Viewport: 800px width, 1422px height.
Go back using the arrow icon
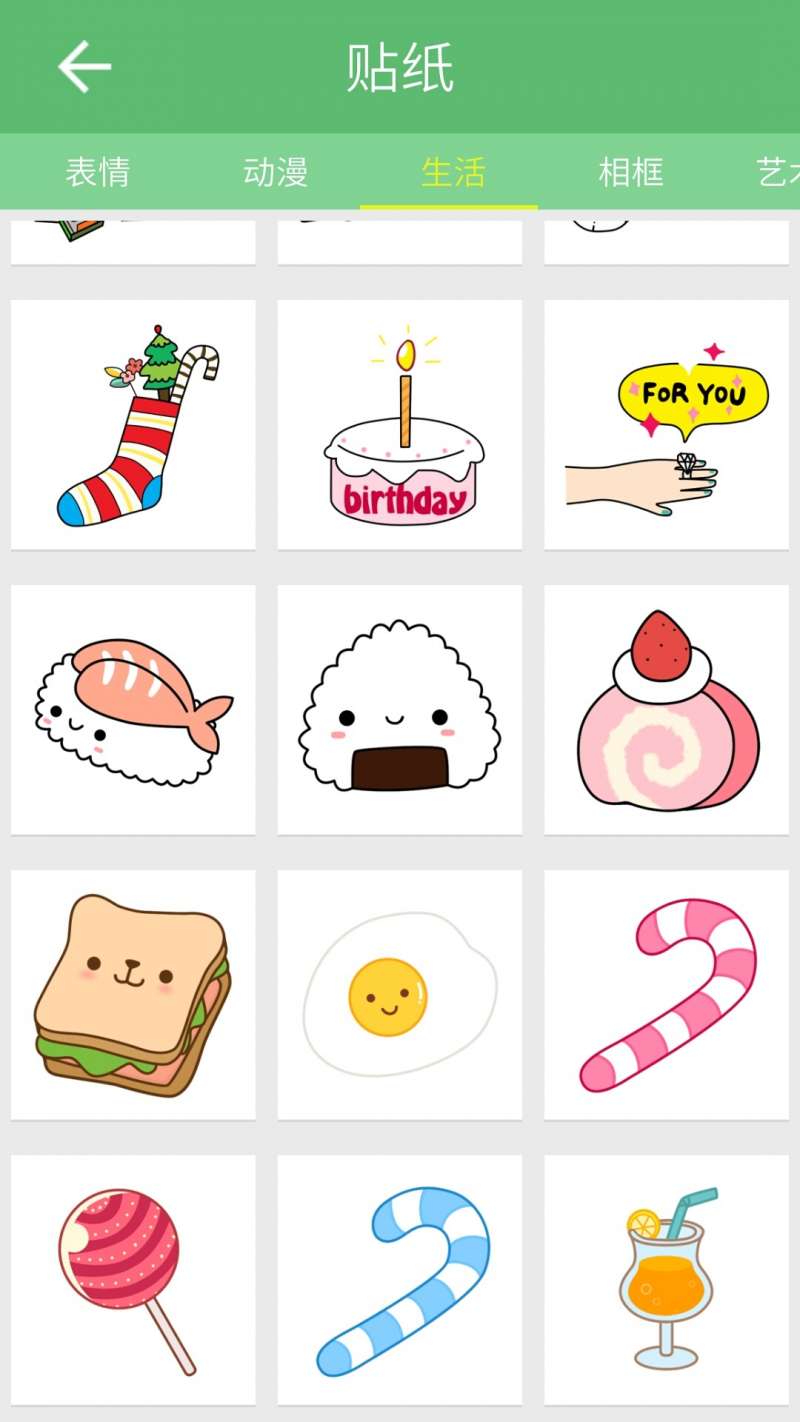click(84, 67)
